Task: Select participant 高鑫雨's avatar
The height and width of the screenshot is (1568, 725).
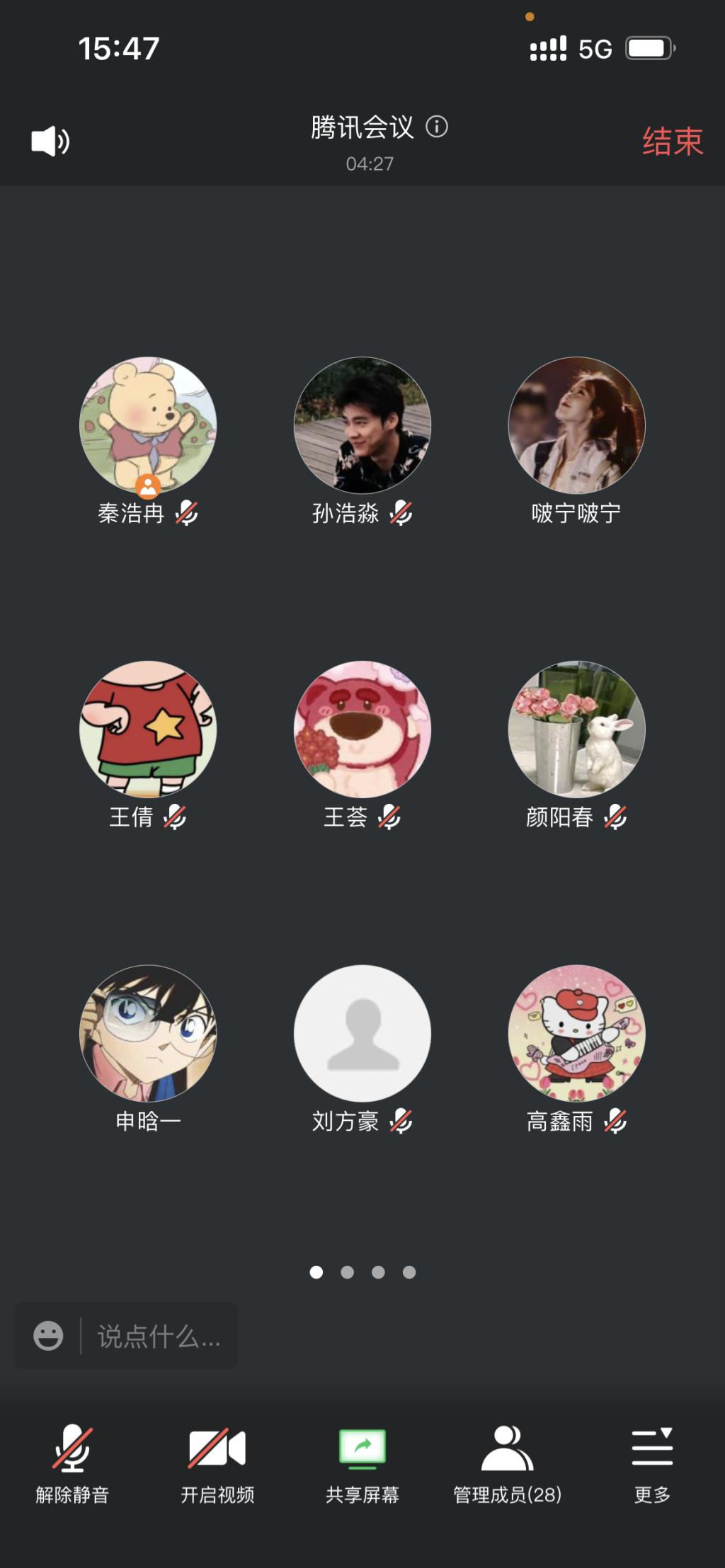Action: coord(576,1034)
